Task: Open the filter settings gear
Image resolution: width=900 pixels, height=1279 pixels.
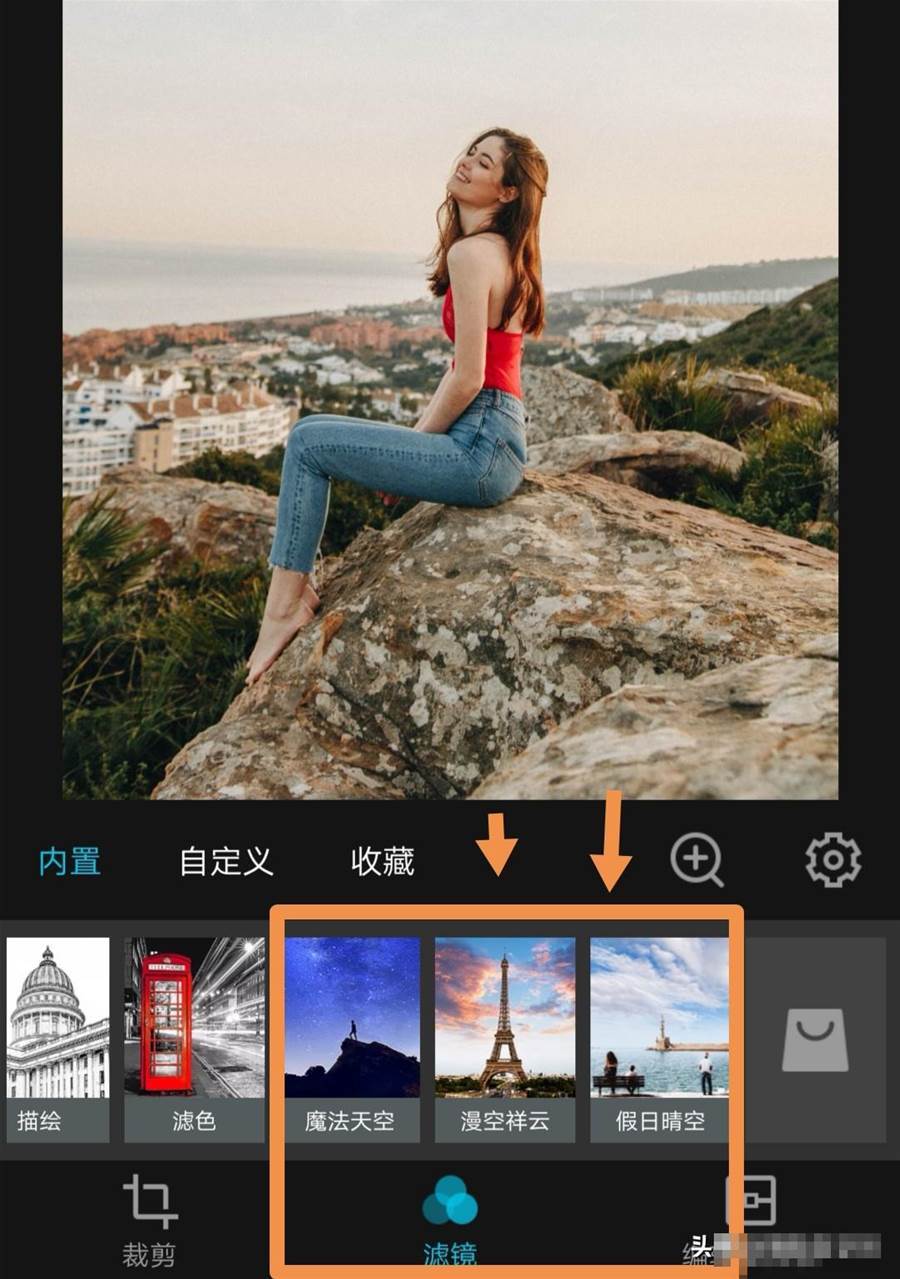Action: tap(832, 860)
